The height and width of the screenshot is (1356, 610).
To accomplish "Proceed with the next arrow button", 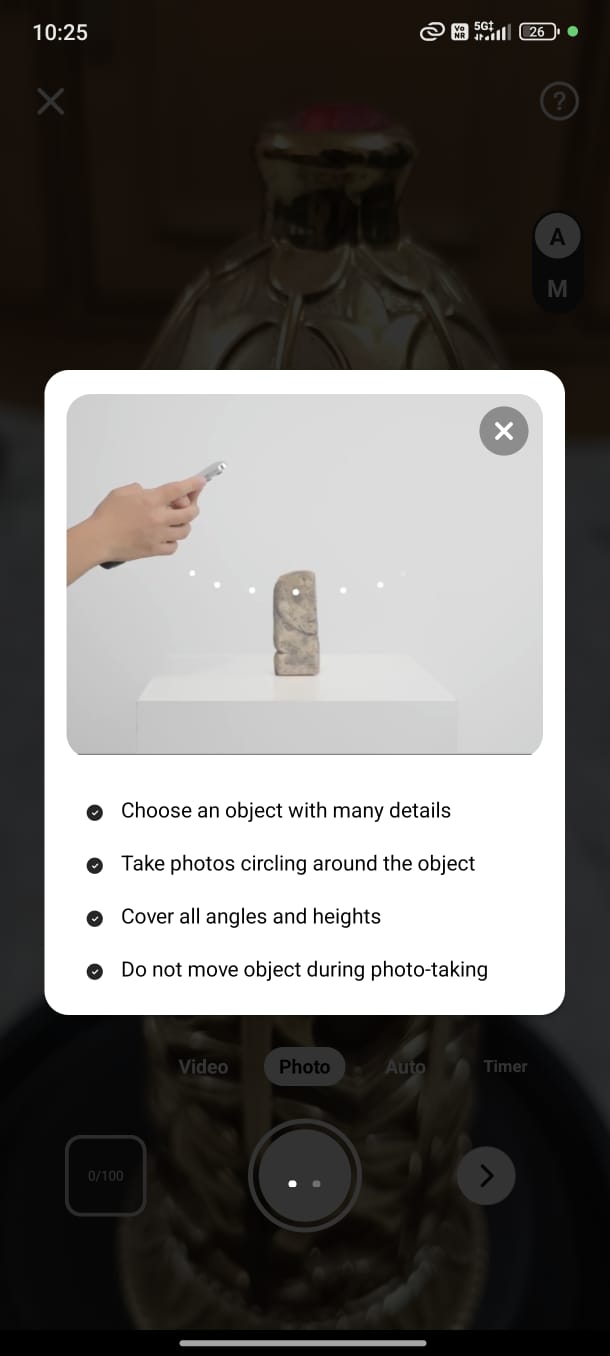I will [486, 1176].
